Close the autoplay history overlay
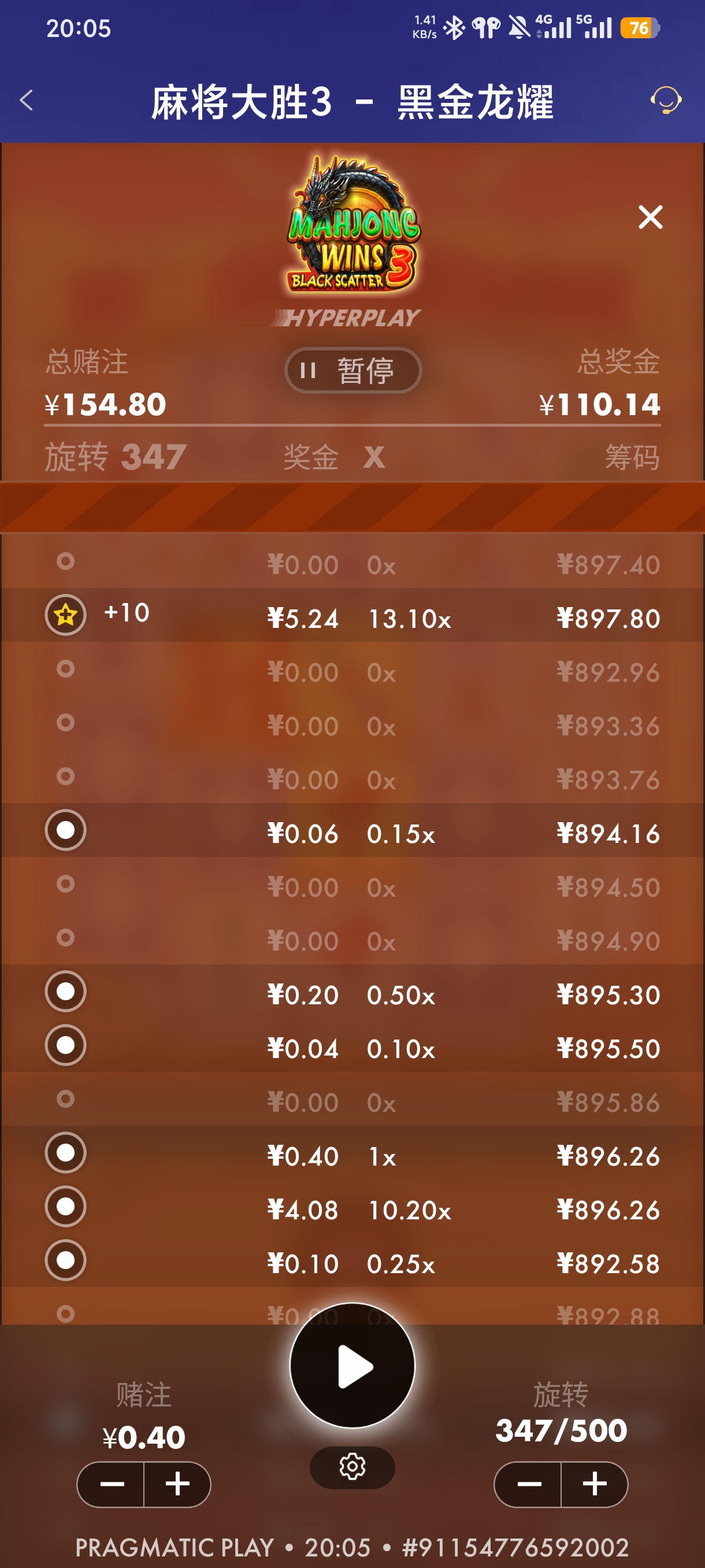705x1568 pixels. coord(650,217)
